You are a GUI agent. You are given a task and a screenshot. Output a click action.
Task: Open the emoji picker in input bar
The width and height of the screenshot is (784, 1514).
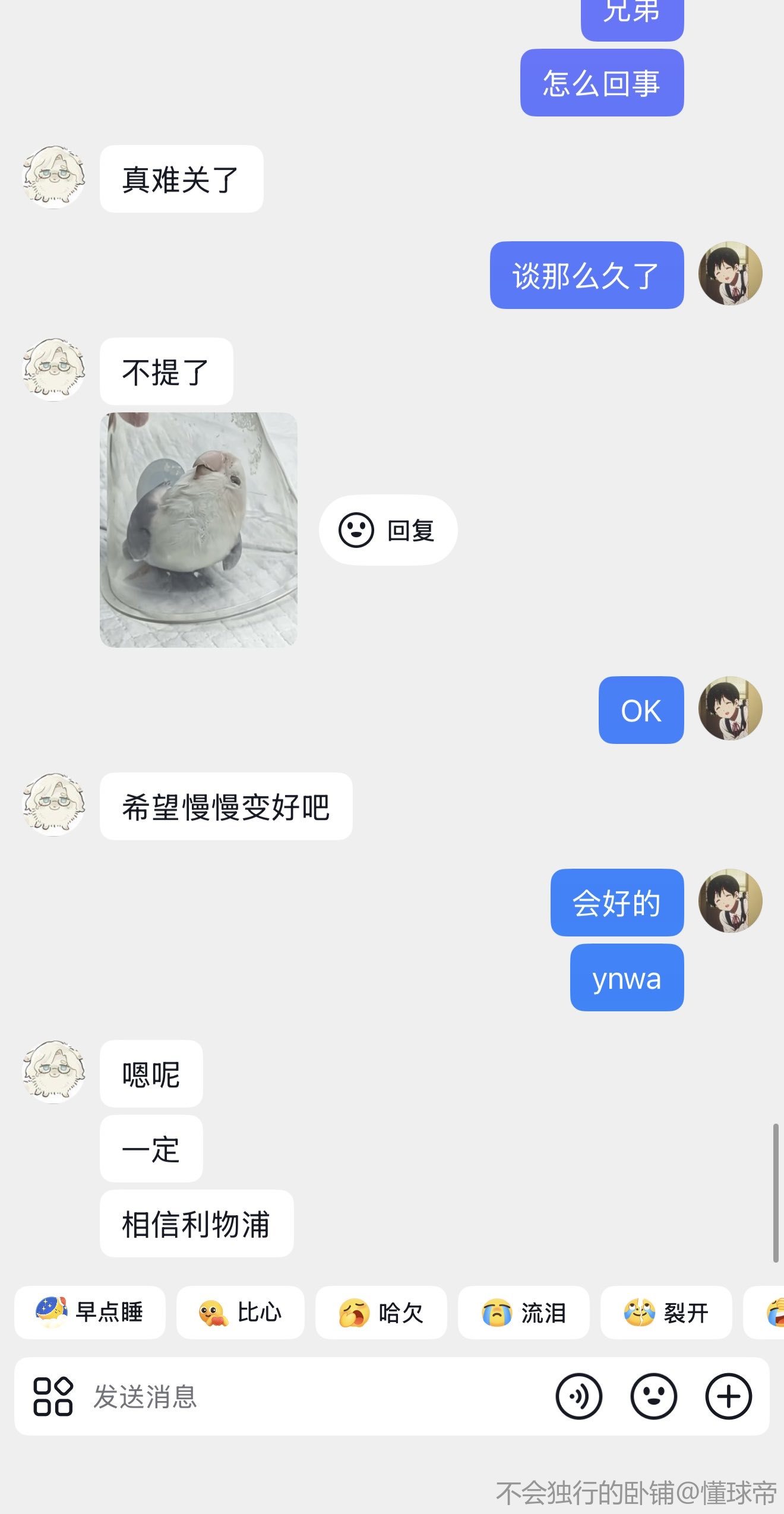(653, 1396)
